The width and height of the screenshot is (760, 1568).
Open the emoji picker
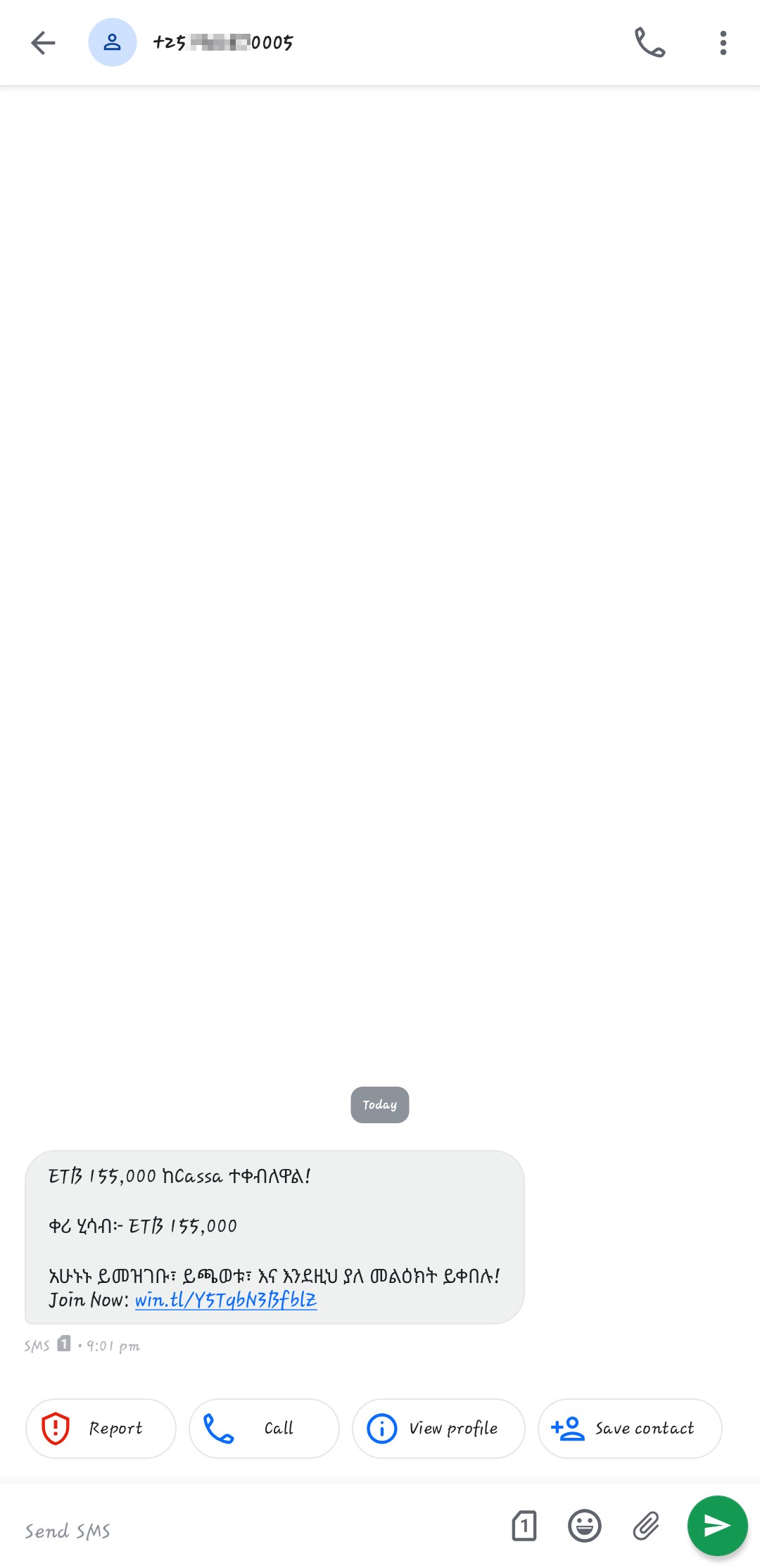(584, 1526)
